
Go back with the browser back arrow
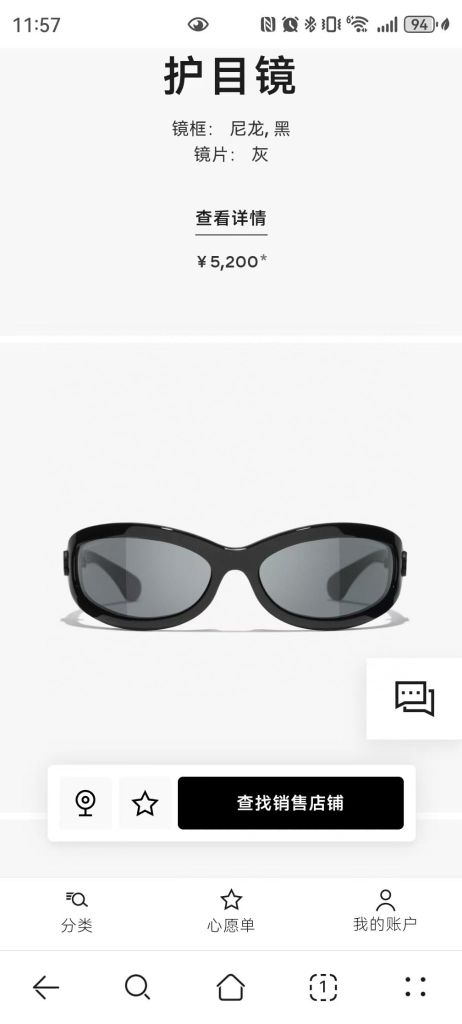[46, 987]
